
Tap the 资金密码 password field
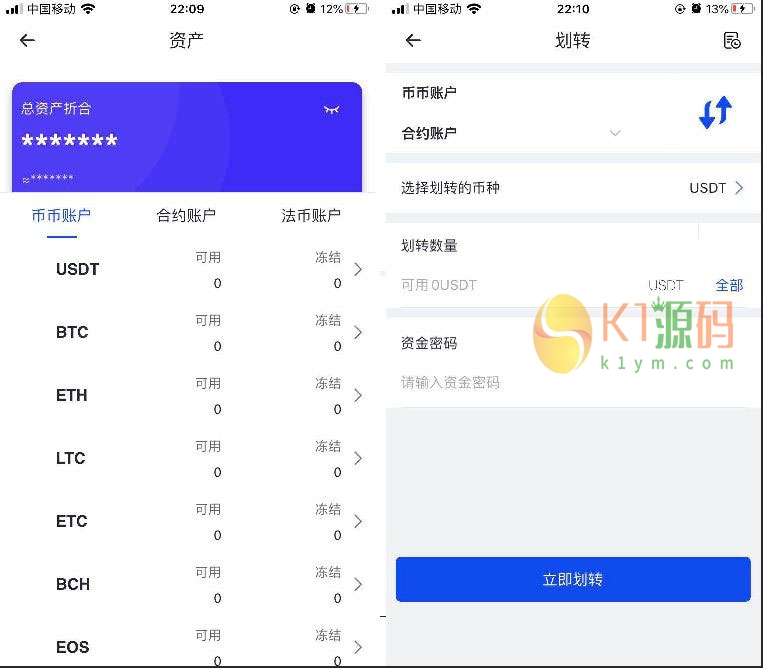pos(570,382)
